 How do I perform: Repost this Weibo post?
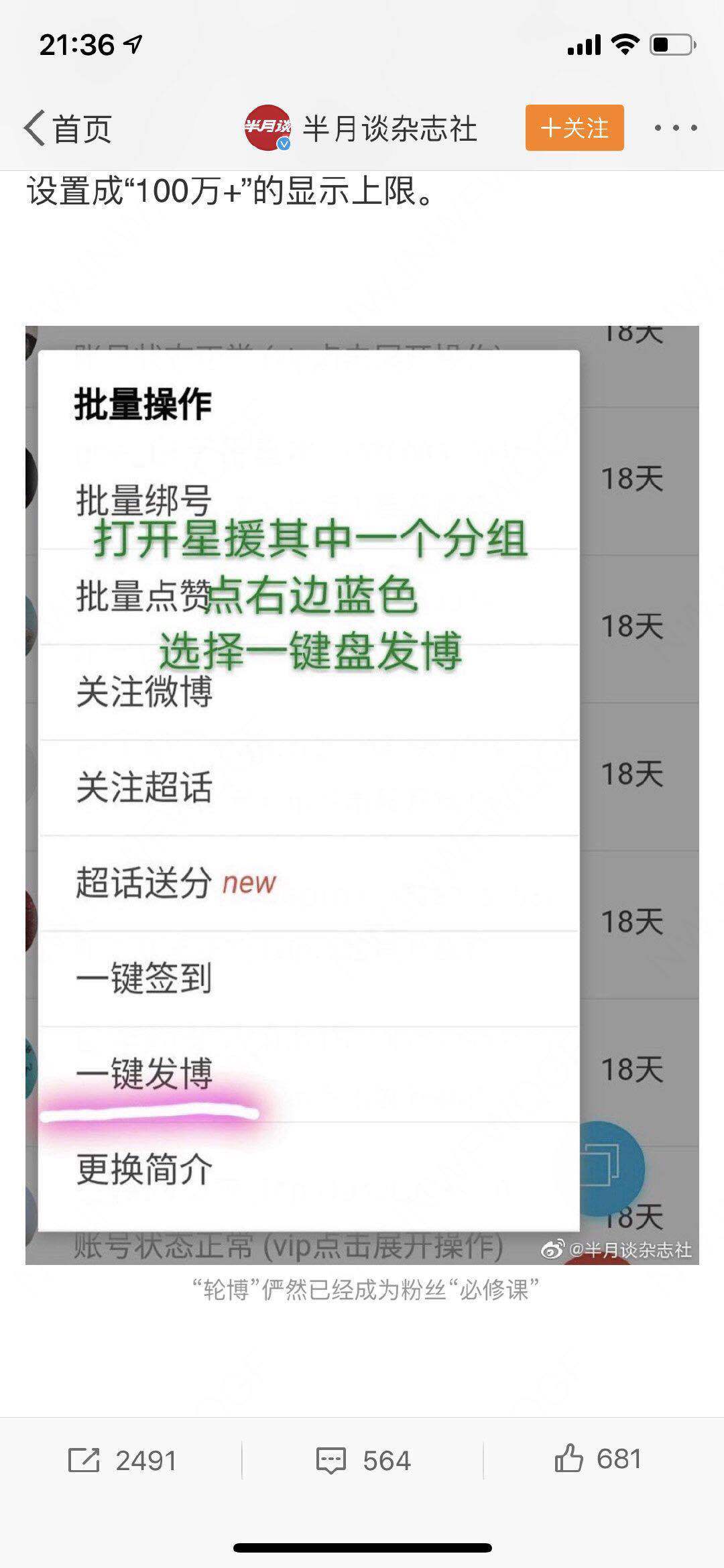122,1460
